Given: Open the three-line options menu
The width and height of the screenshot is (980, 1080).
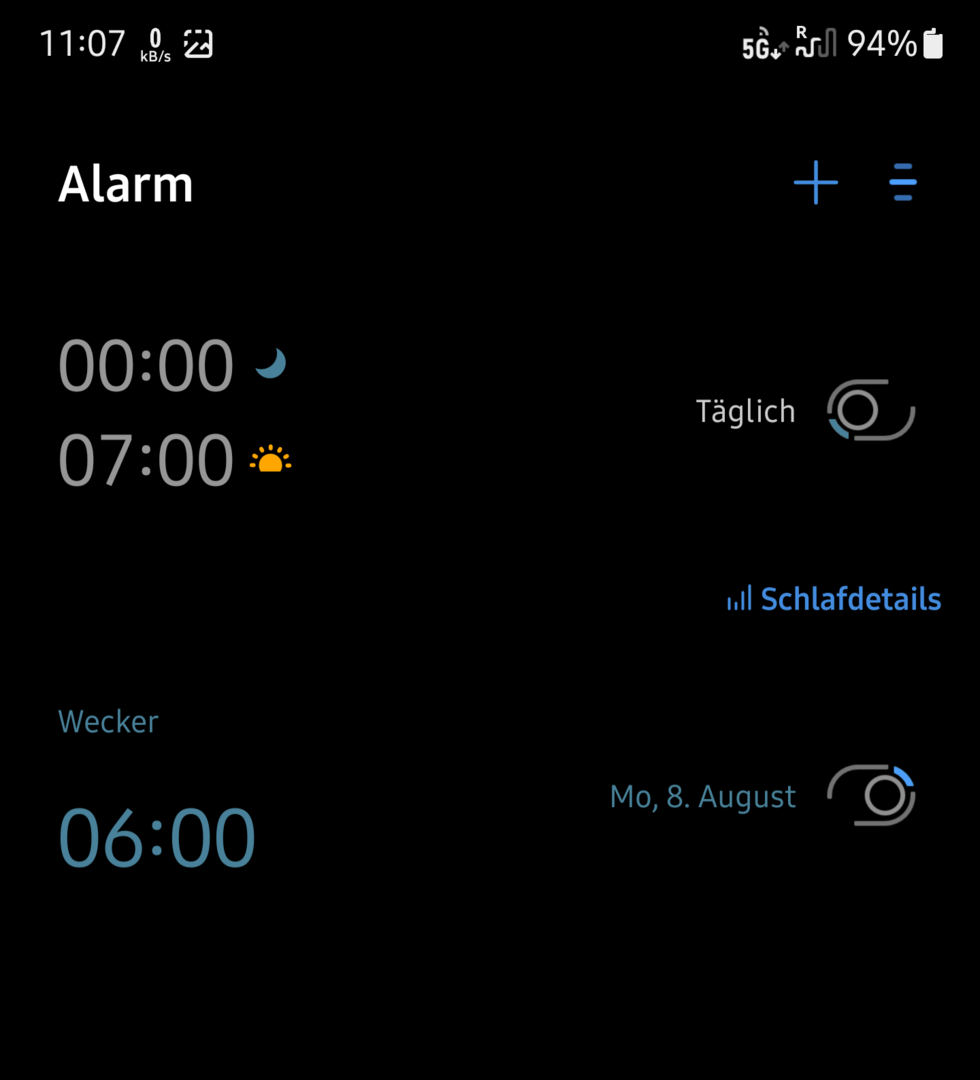Looking at the screenshot, I should click(x=902, y=183).
